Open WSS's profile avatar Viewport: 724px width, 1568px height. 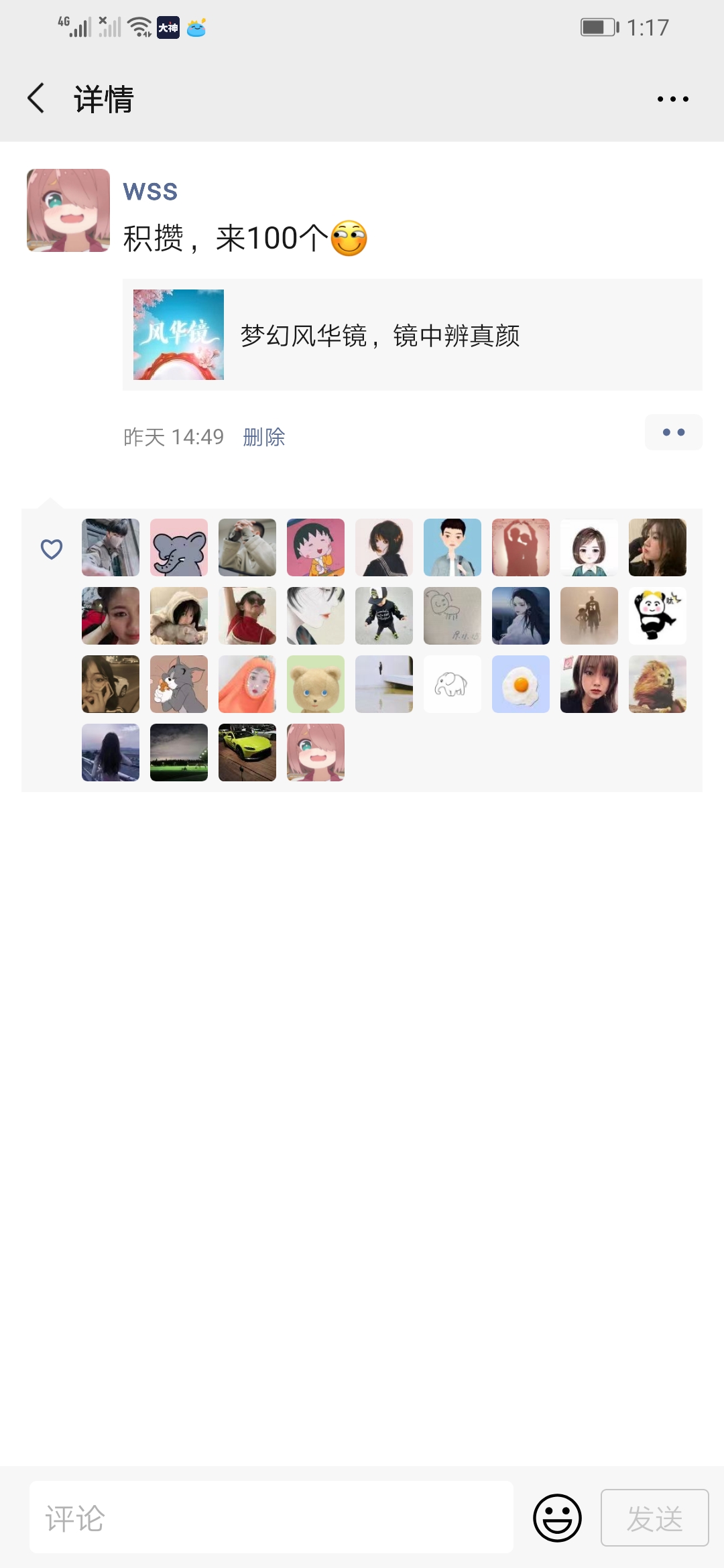68,210
